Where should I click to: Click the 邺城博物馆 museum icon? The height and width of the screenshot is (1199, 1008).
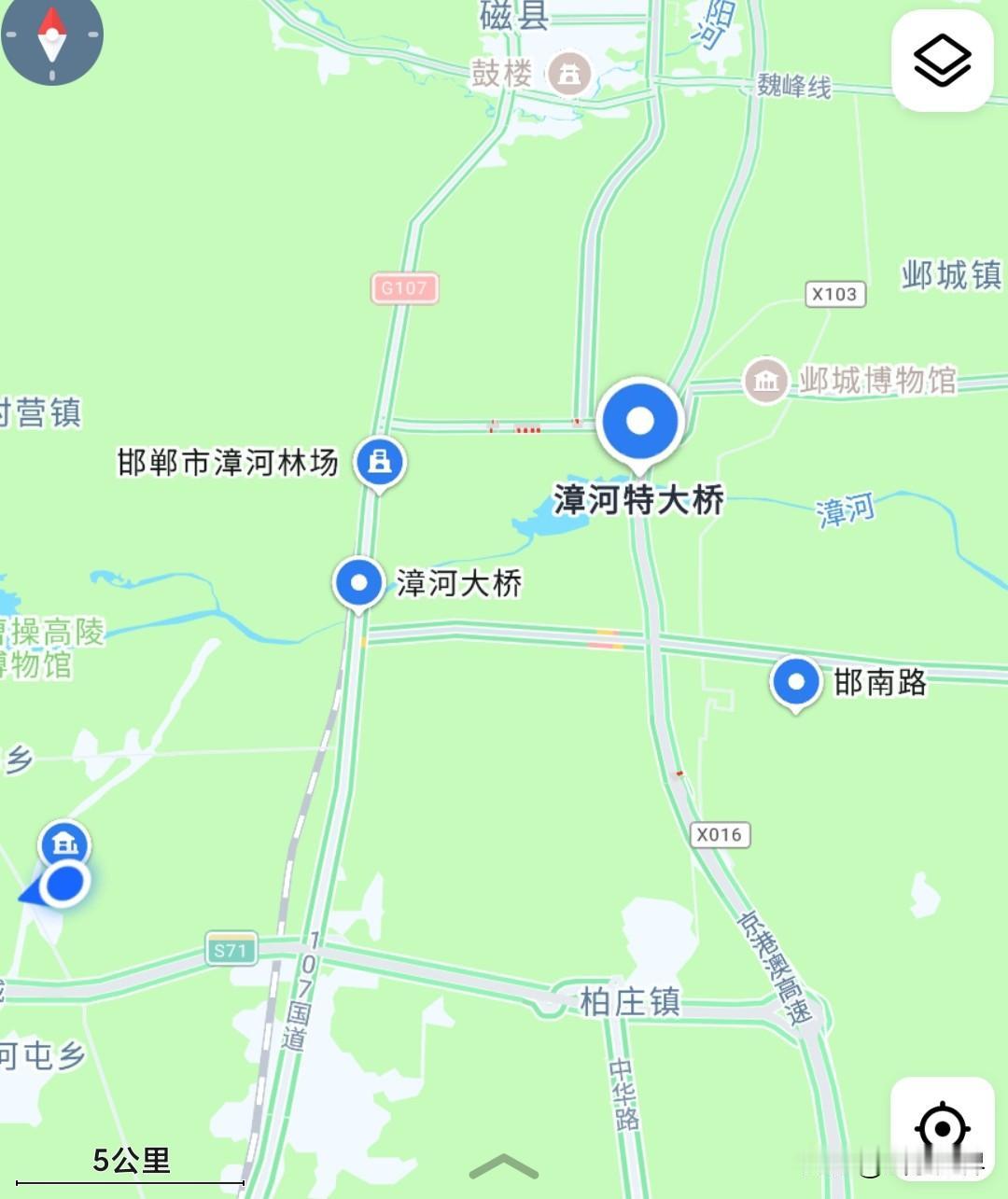tap(767, 382)
